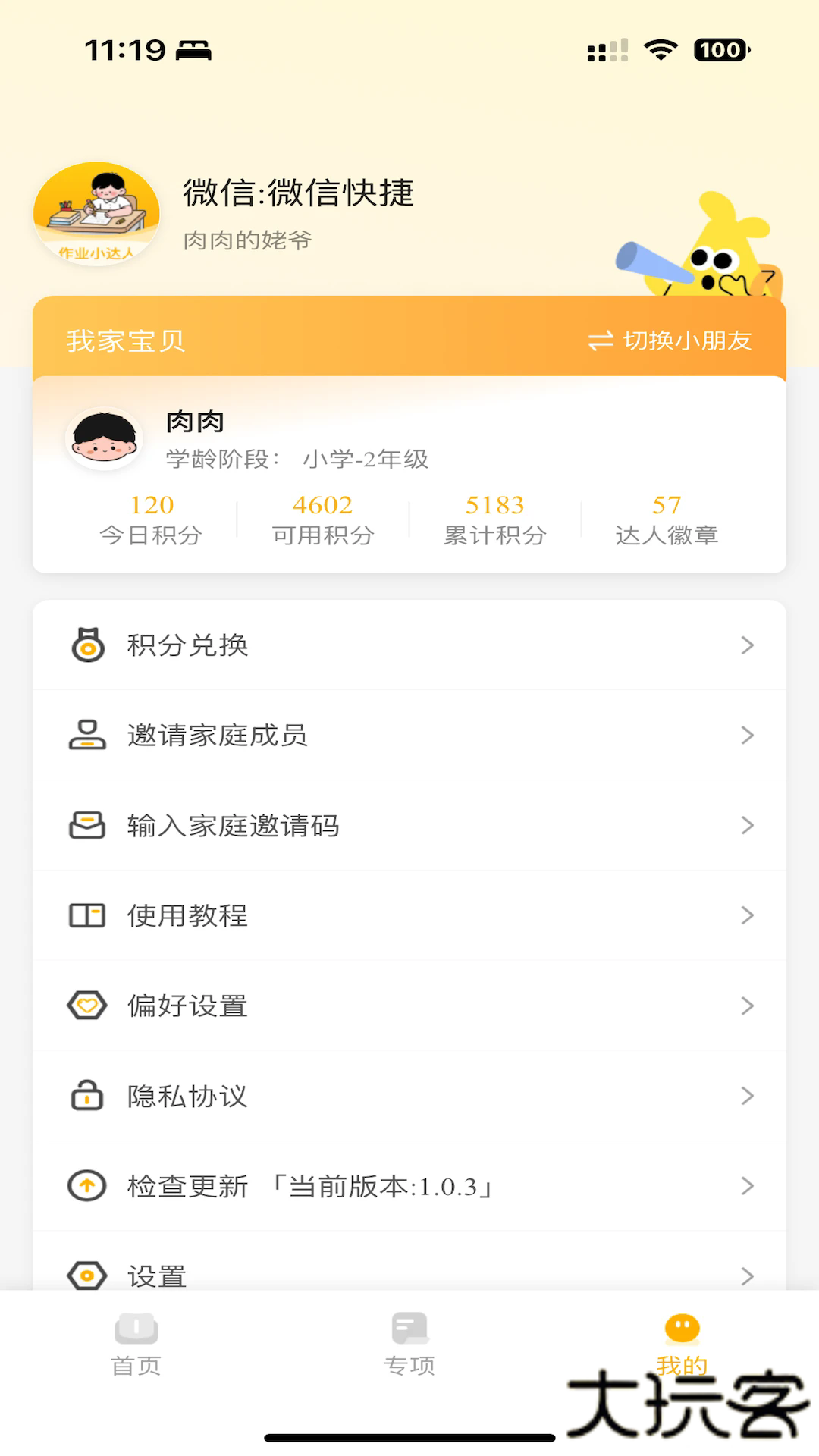Select the 输入家庭邀请码 envelope icon
Viewport: 819px width, 1456px height.
[x=86, y=825]
